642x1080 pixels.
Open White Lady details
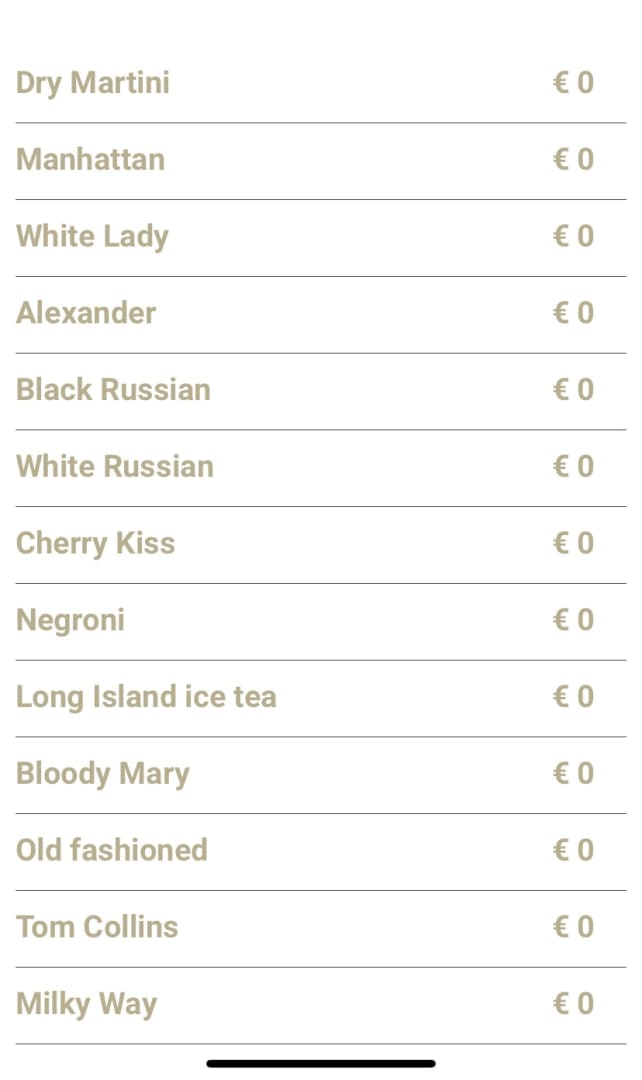tap(93, 237)
